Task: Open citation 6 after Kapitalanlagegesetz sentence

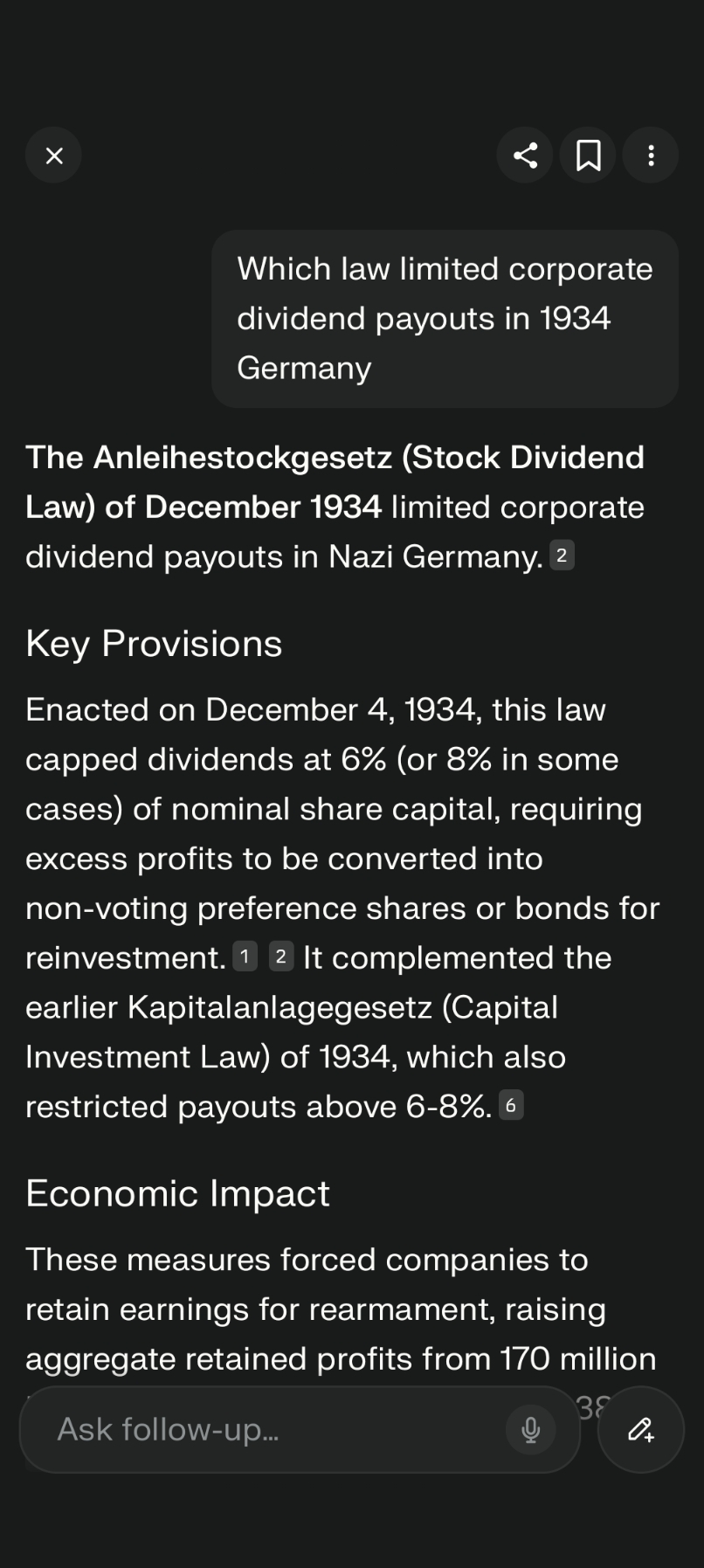Action: coord(511,1105)
